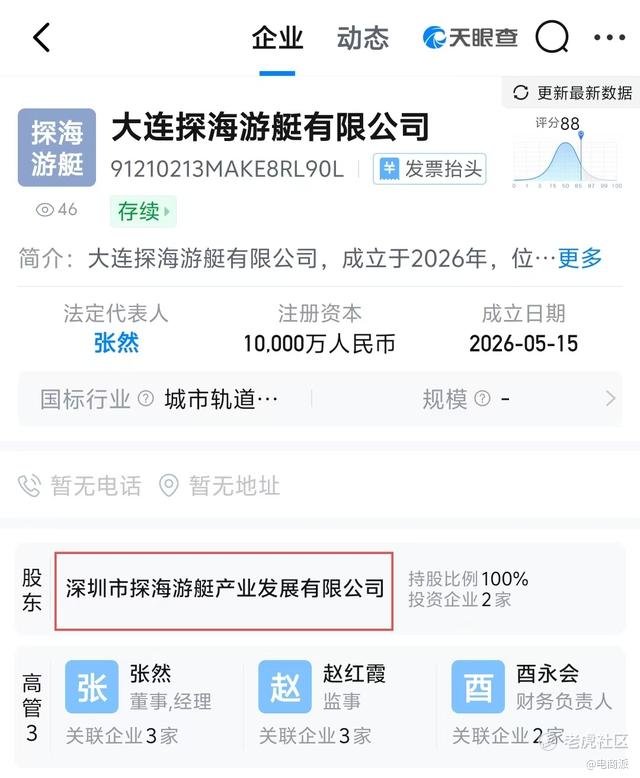Switch to the 动态 tab
Image resolution: width=640 pixels, height=778 pixels.
[363, 38]
